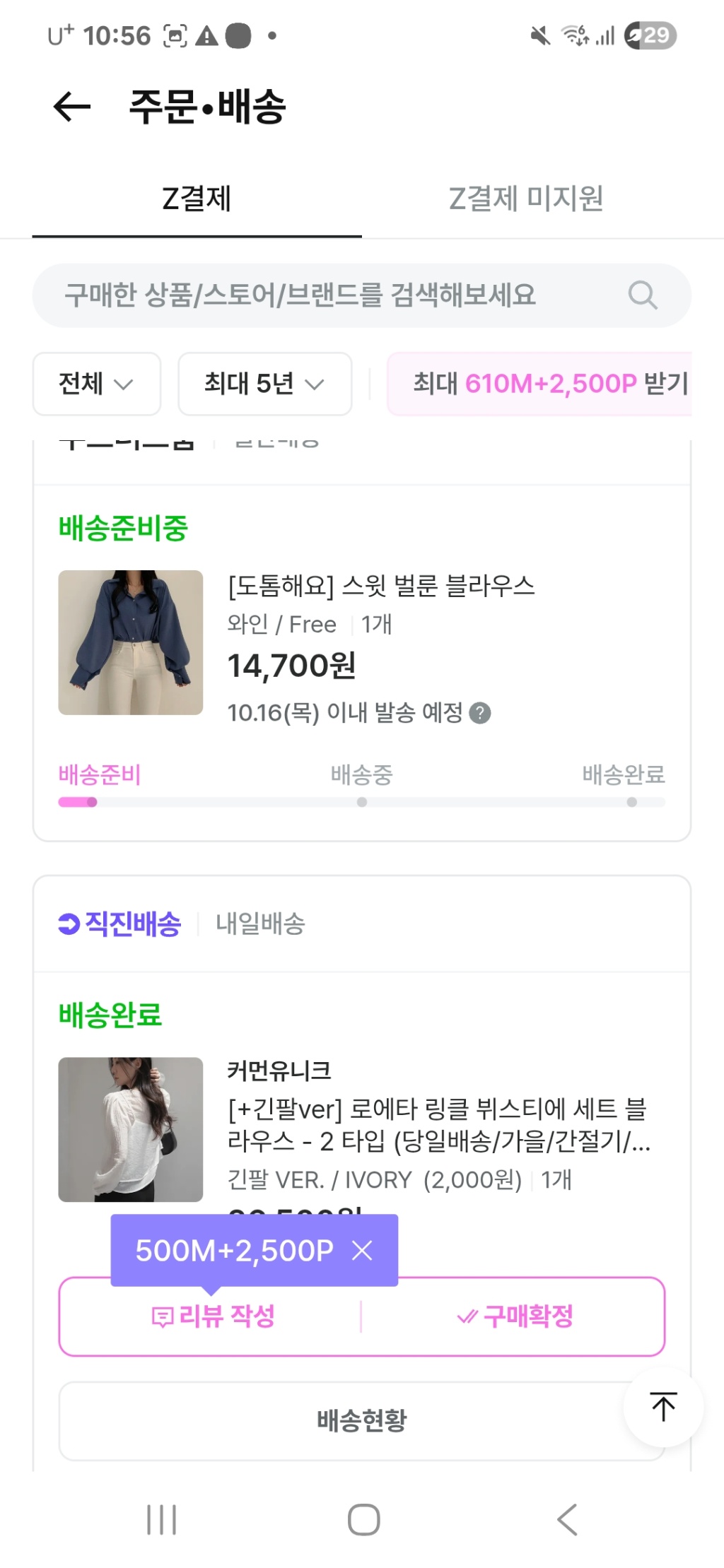Check delivery status via 배송현황

pos(361,1420)
